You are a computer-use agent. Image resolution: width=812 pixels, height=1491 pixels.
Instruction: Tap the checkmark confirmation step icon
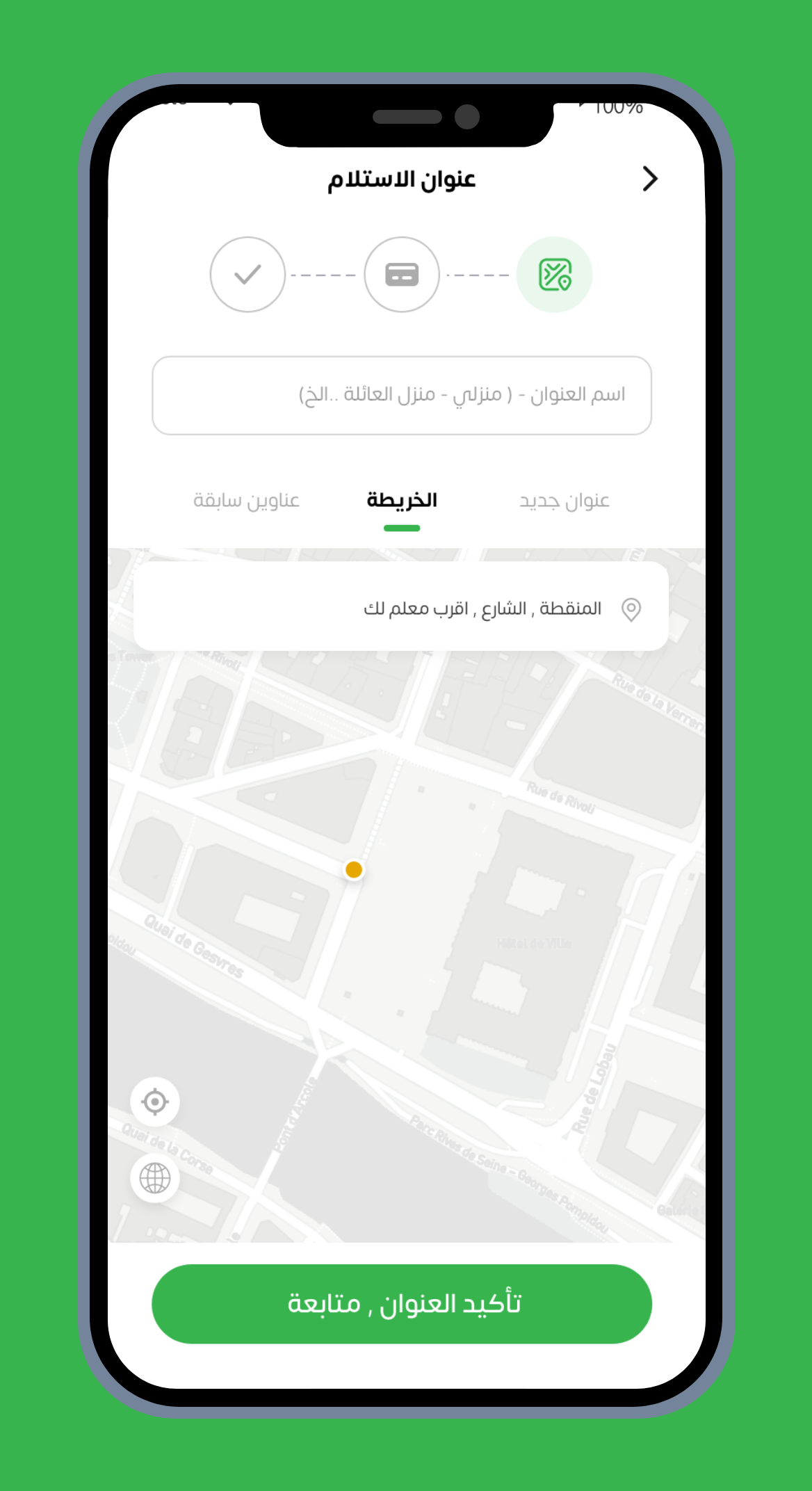tap(247, 275)
